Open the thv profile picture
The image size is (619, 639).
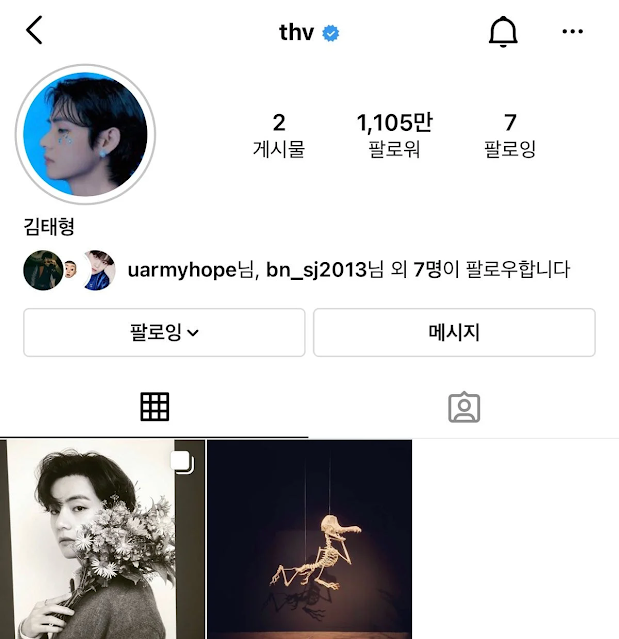coord(86,134)
